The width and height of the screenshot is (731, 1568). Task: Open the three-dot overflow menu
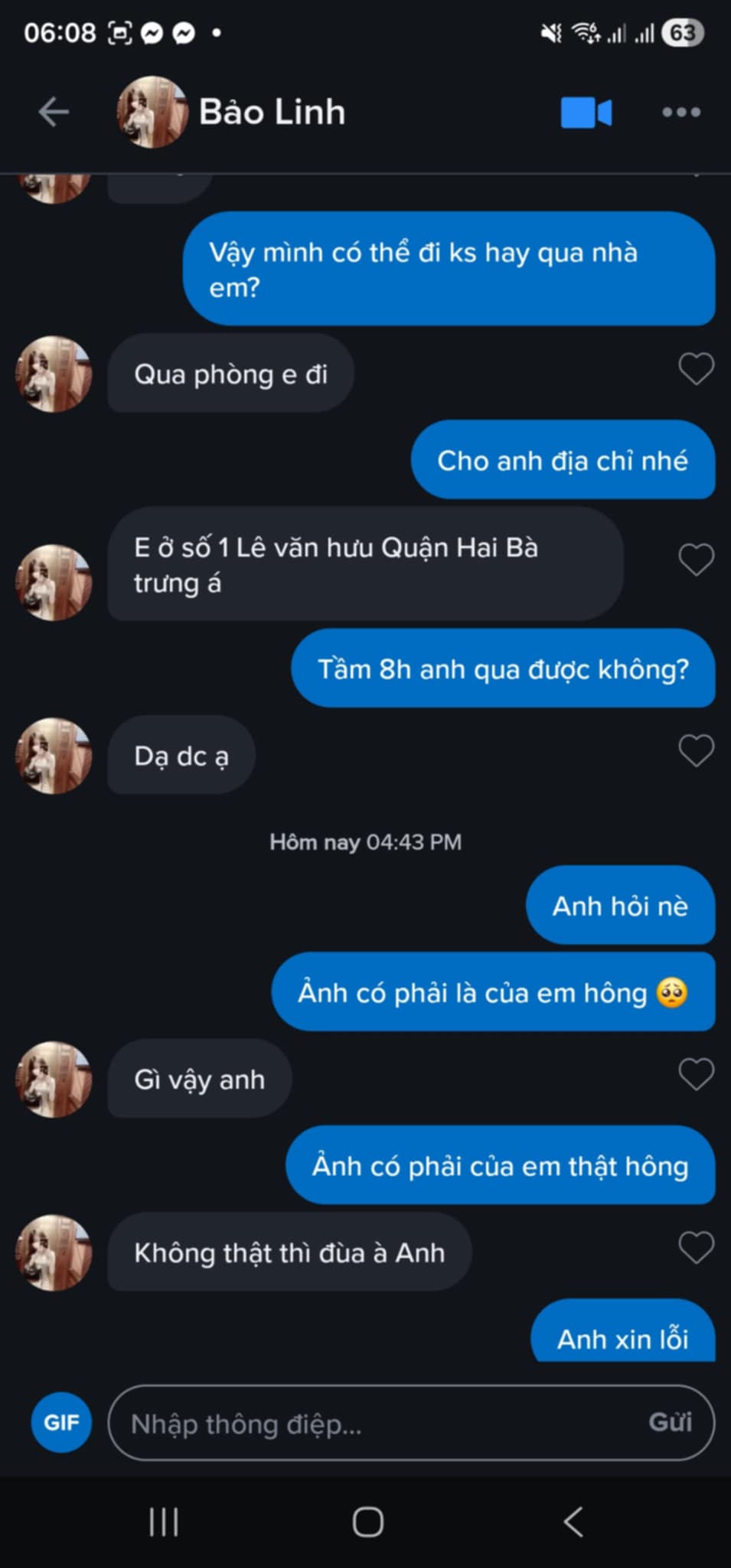pyautogui.click(x=680, y=112)
